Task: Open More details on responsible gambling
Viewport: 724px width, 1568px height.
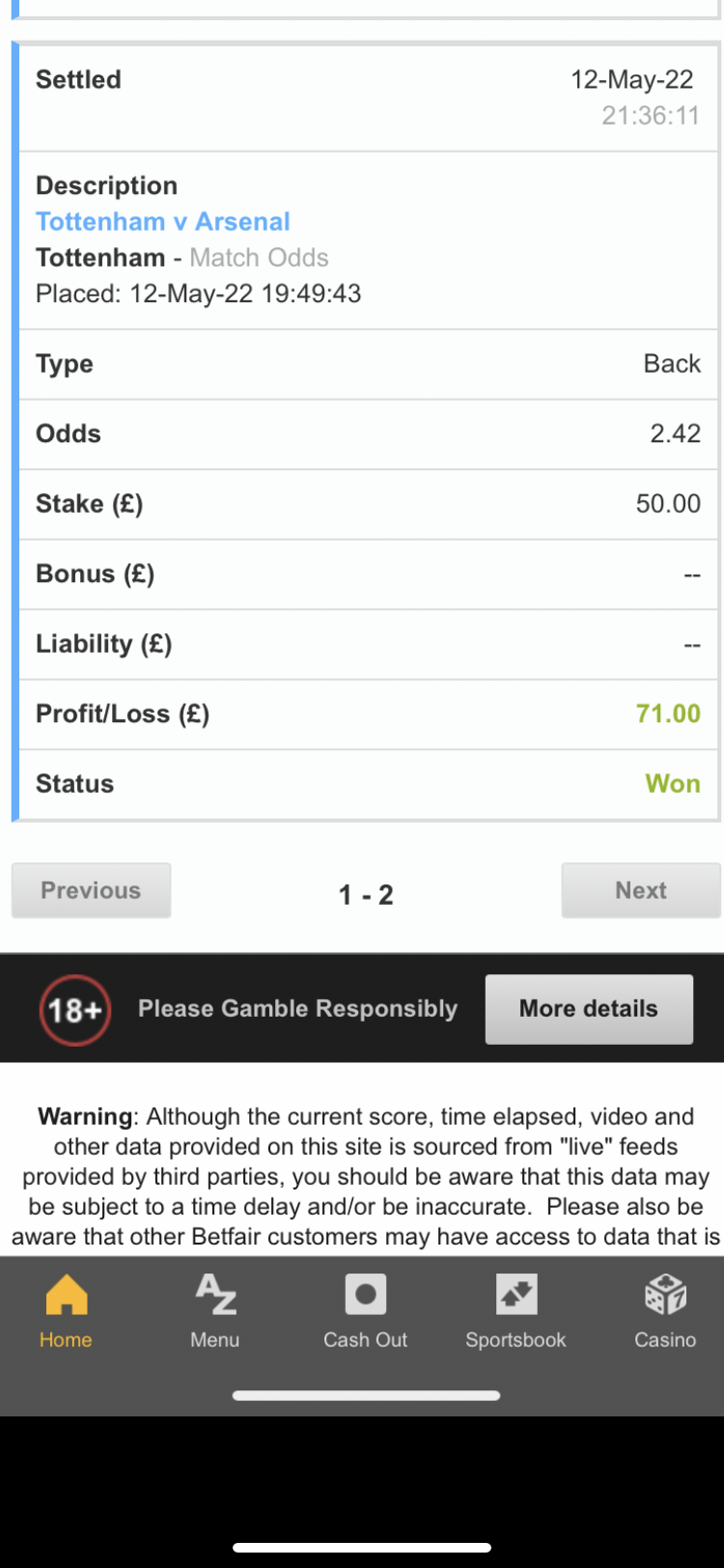Action: click(x=589, y=1009)
